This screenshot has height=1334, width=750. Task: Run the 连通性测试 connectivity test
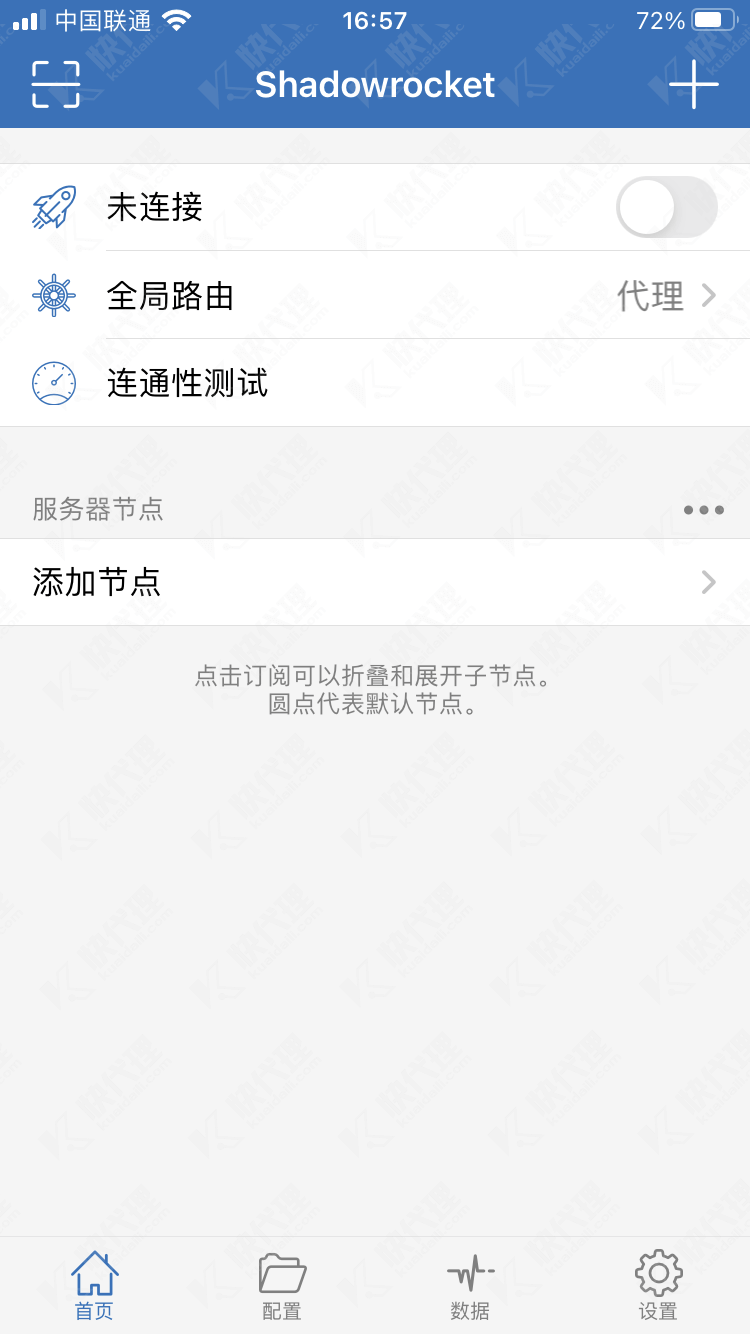(x=375, y=383)
